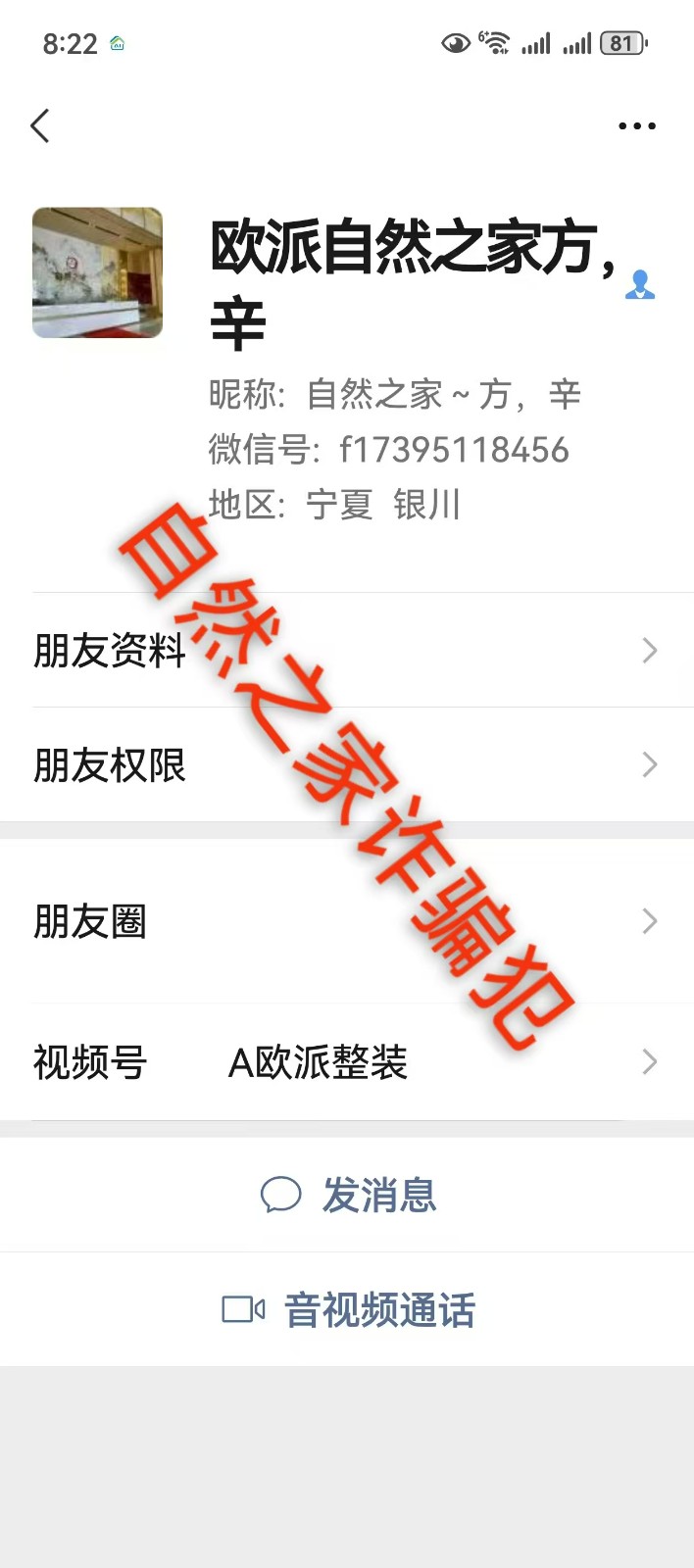
Task: Open the 朋友资料 row
Action: (347, 650)
